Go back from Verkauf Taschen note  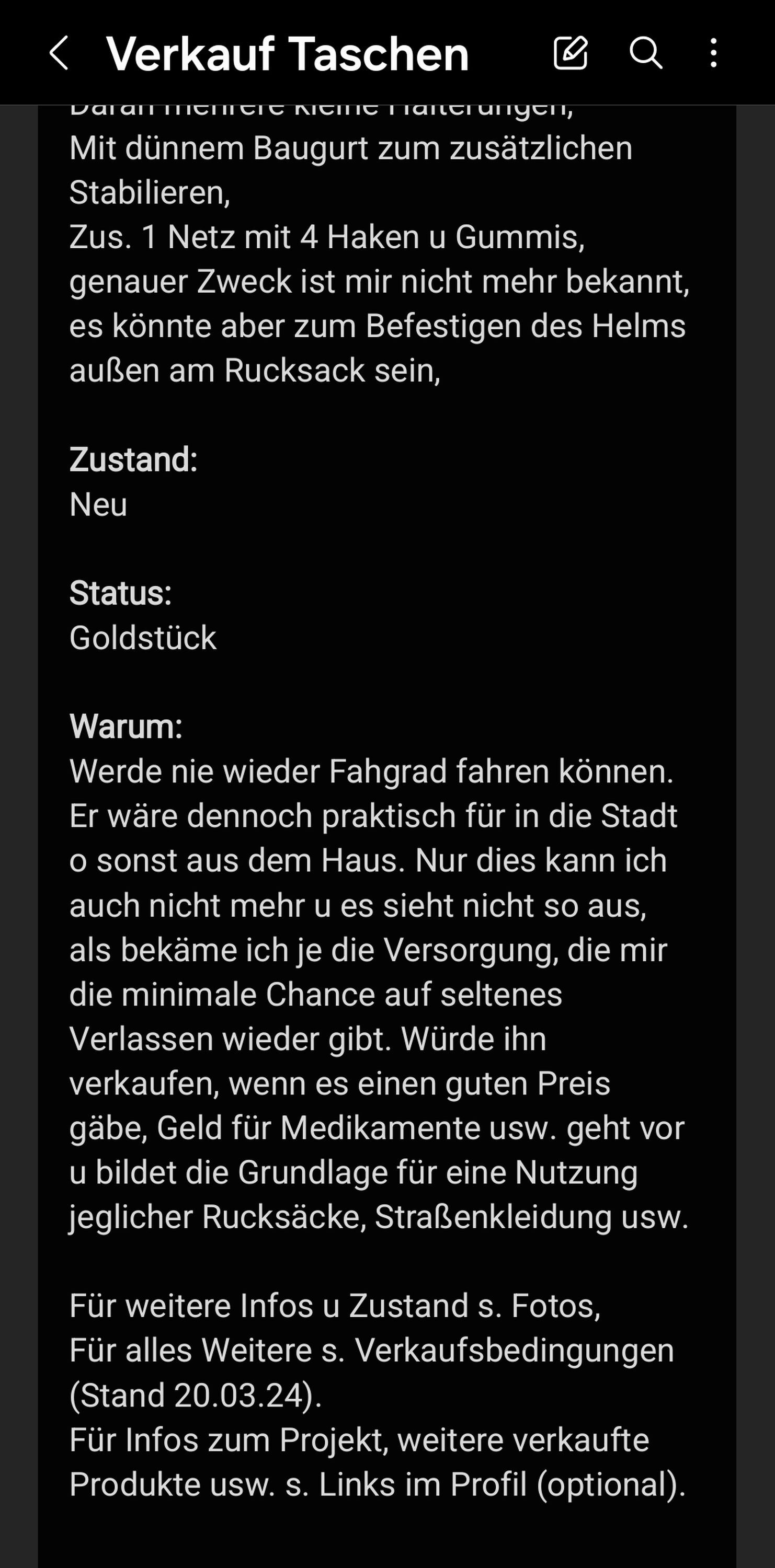point(59,53)
